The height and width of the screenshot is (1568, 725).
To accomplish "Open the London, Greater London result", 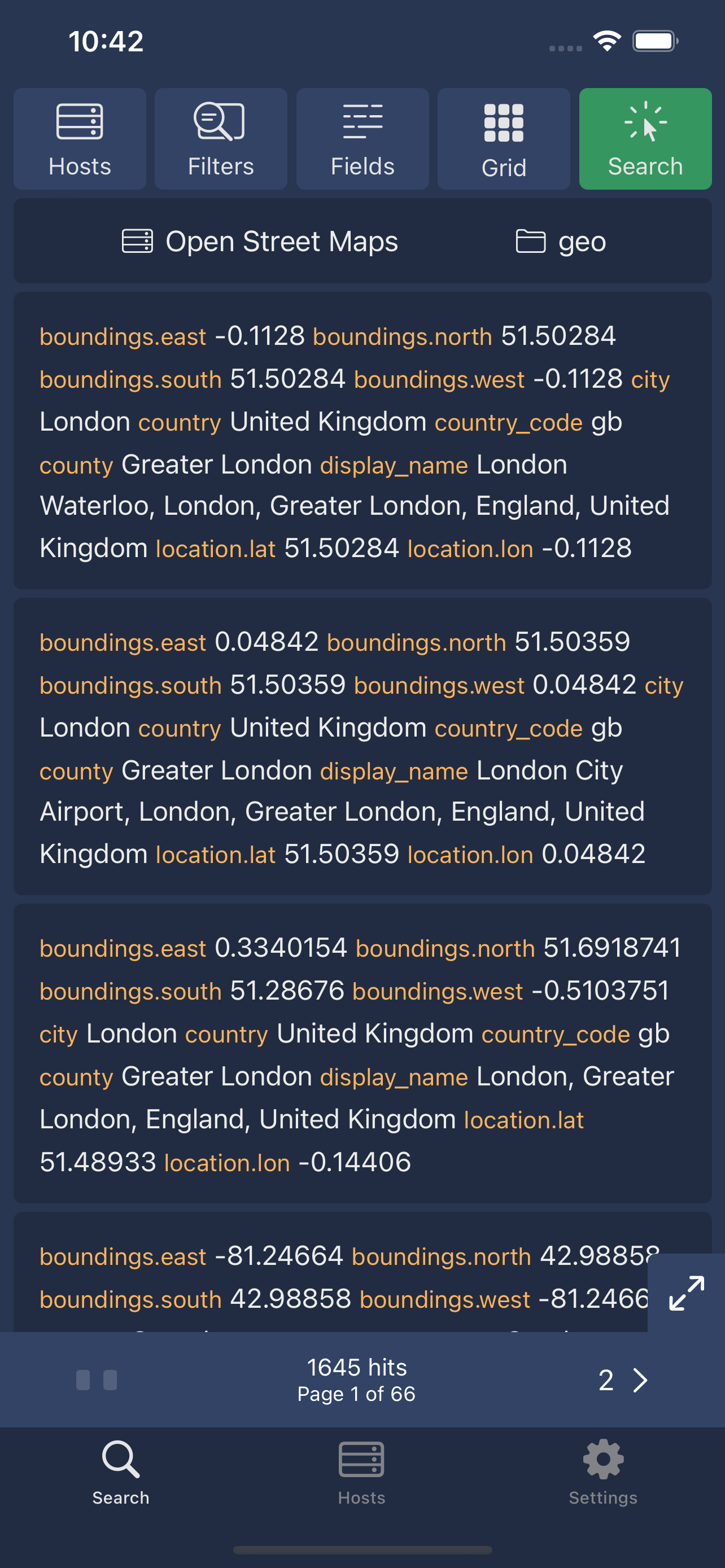I will (x=363, y=1054).
